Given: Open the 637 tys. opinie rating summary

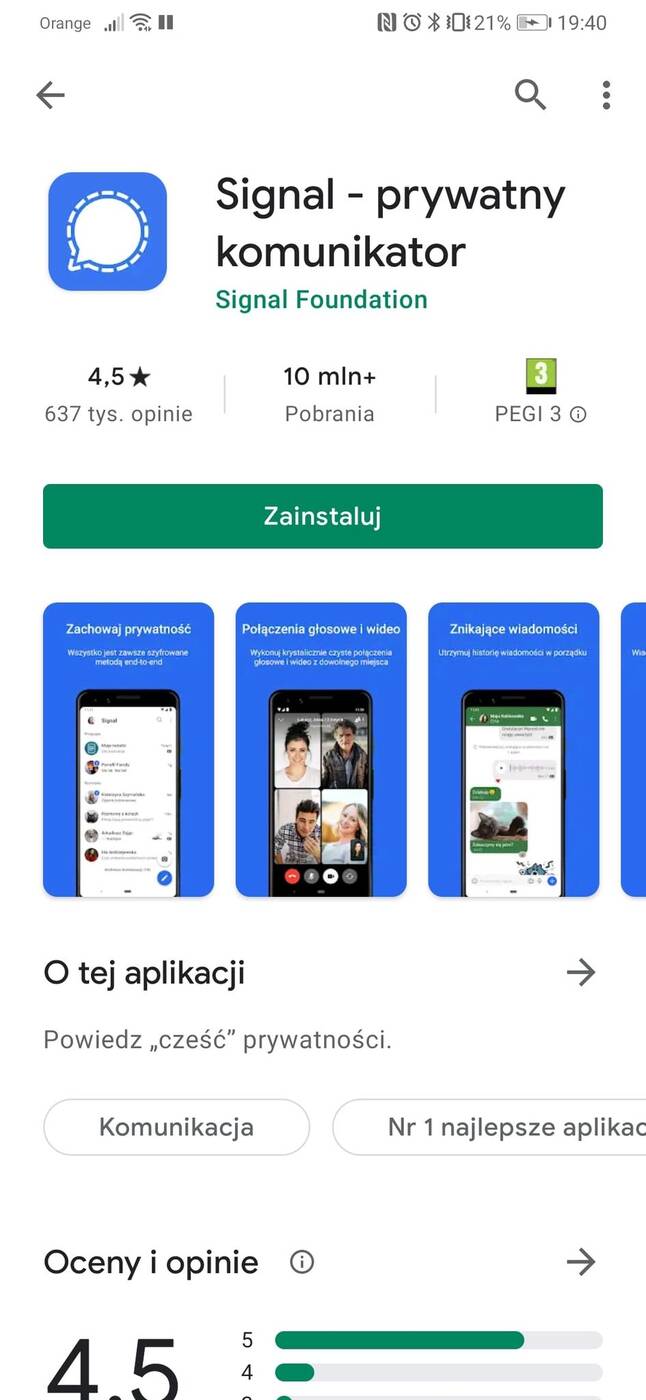Looking at the screenshot, I should pyautogui.click(x=118, y=394).
